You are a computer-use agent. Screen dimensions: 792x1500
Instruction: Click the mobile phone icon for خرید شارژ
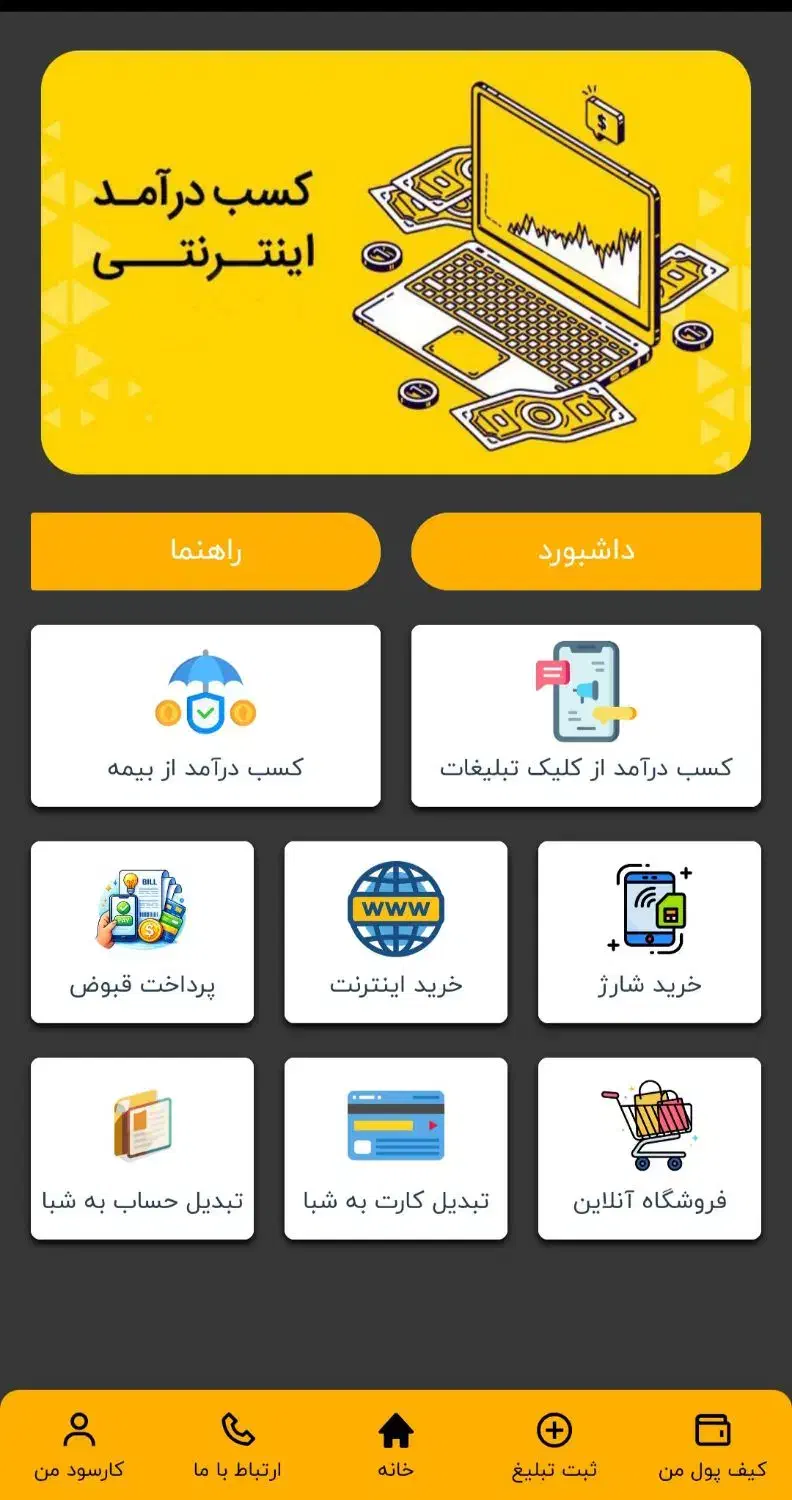(x=650, y=905)
